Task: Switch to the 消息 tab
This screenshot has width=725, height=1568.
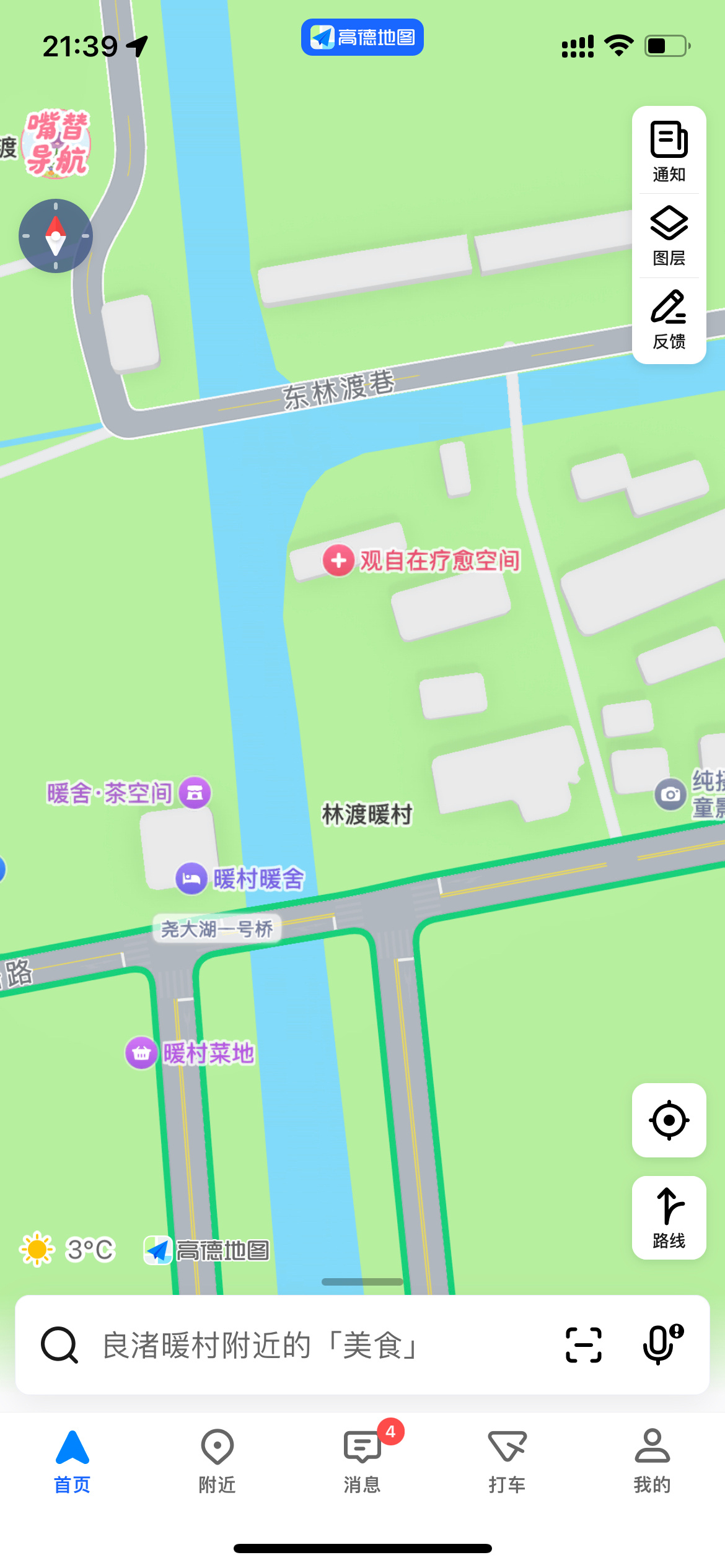Action: (x=362, y=1460)
